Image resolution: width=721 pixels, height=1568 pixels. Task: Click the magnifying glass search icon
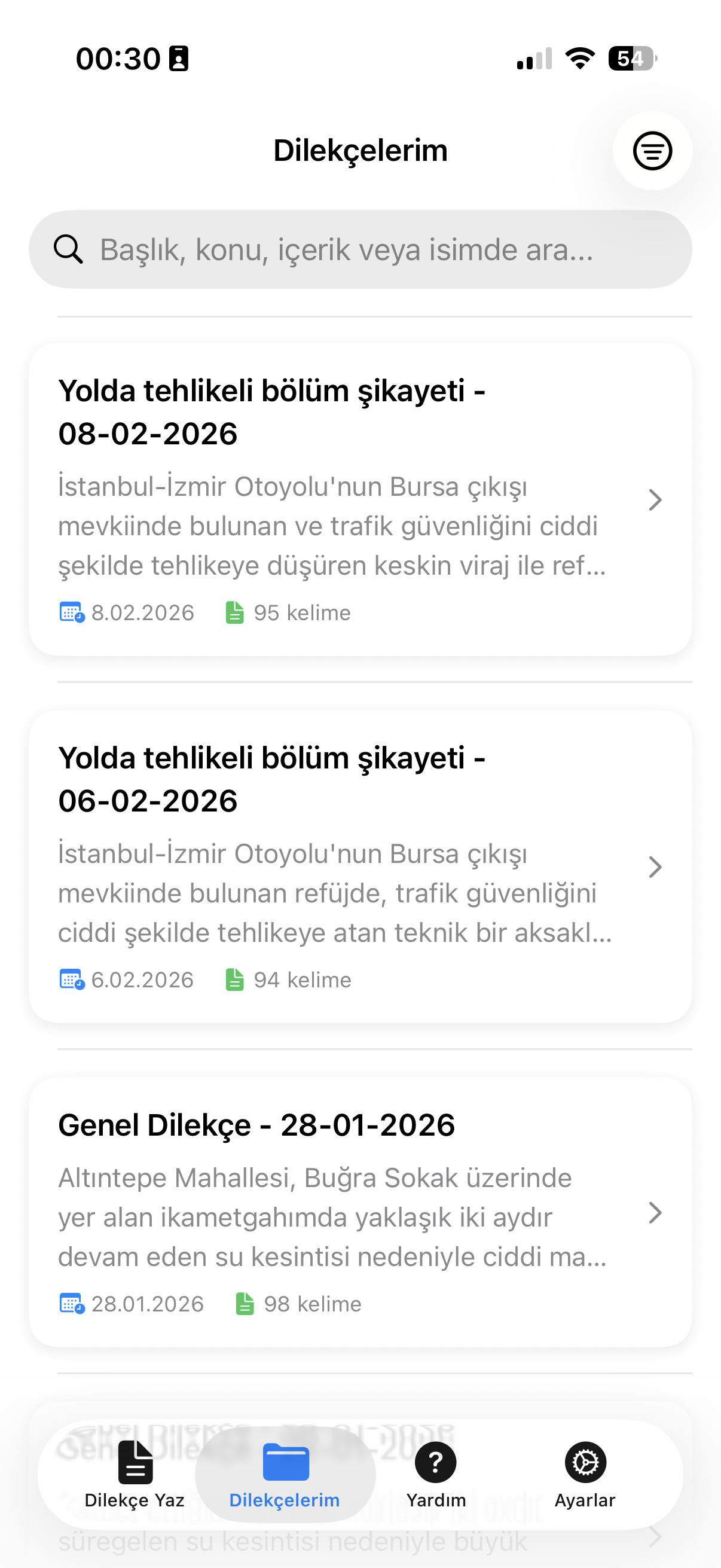point(68,249)
